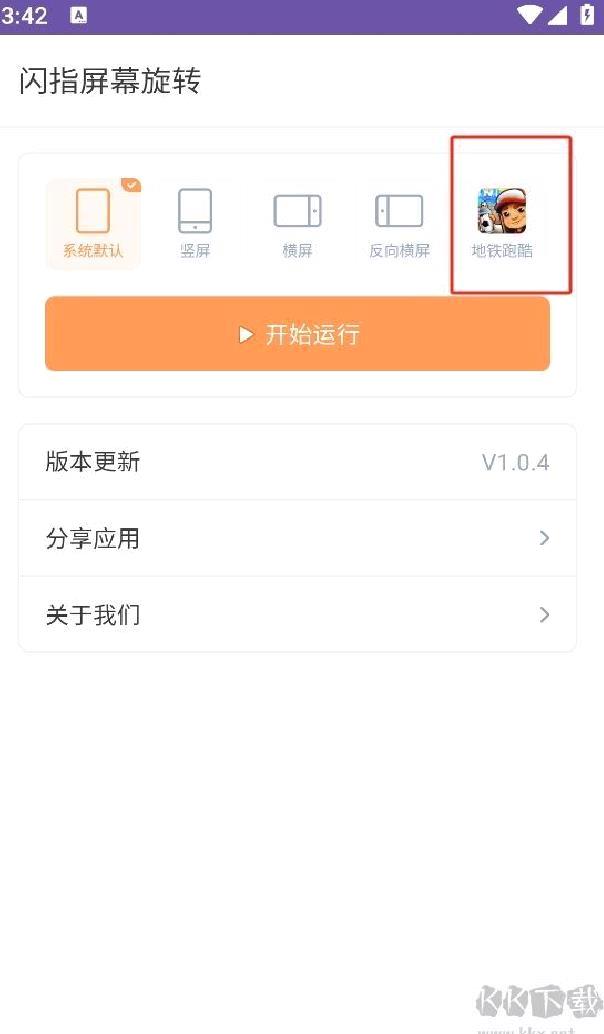
Task: Select 反向横屏 reverse landscape
Action: pos(399,223)
